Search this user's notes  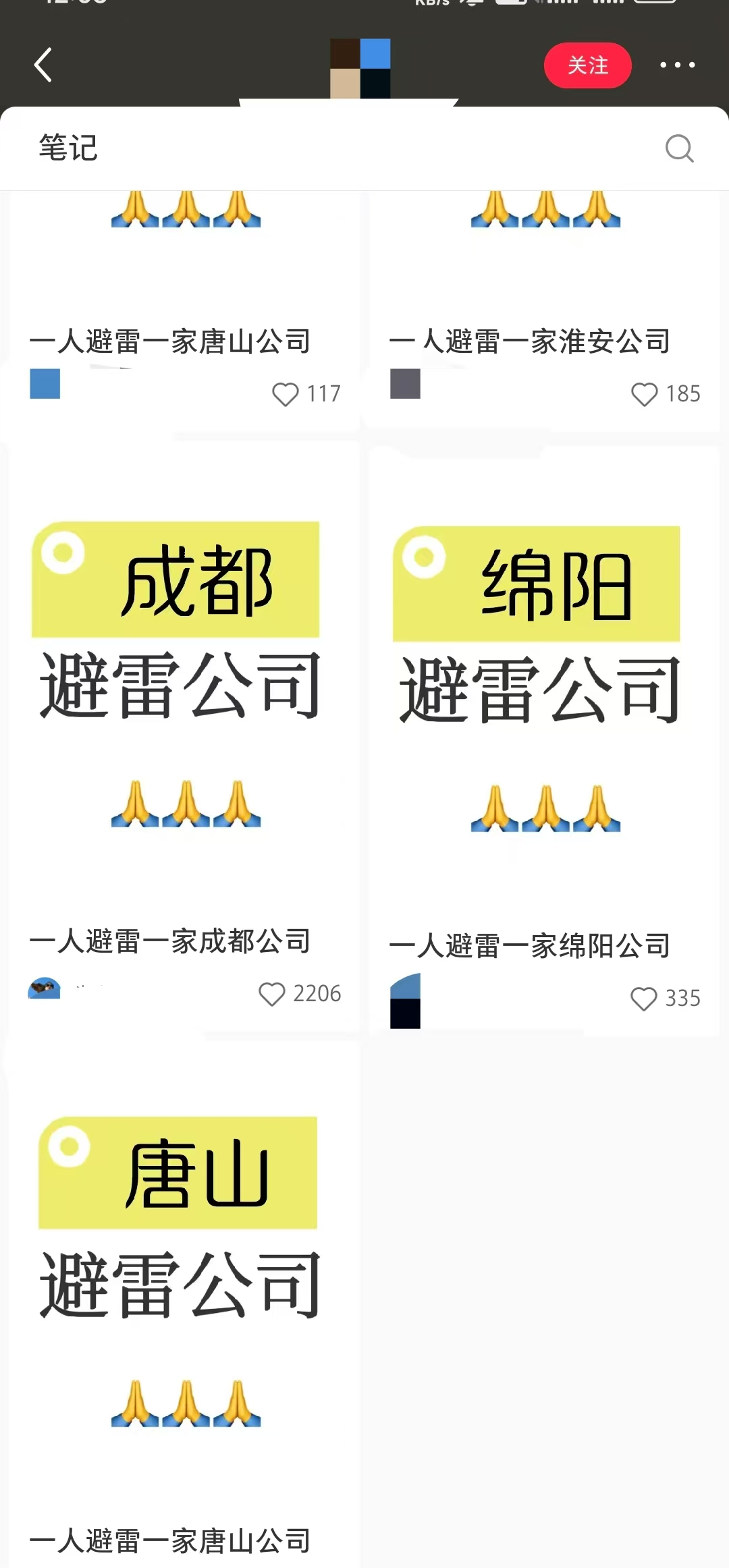(x=679, y=148)
